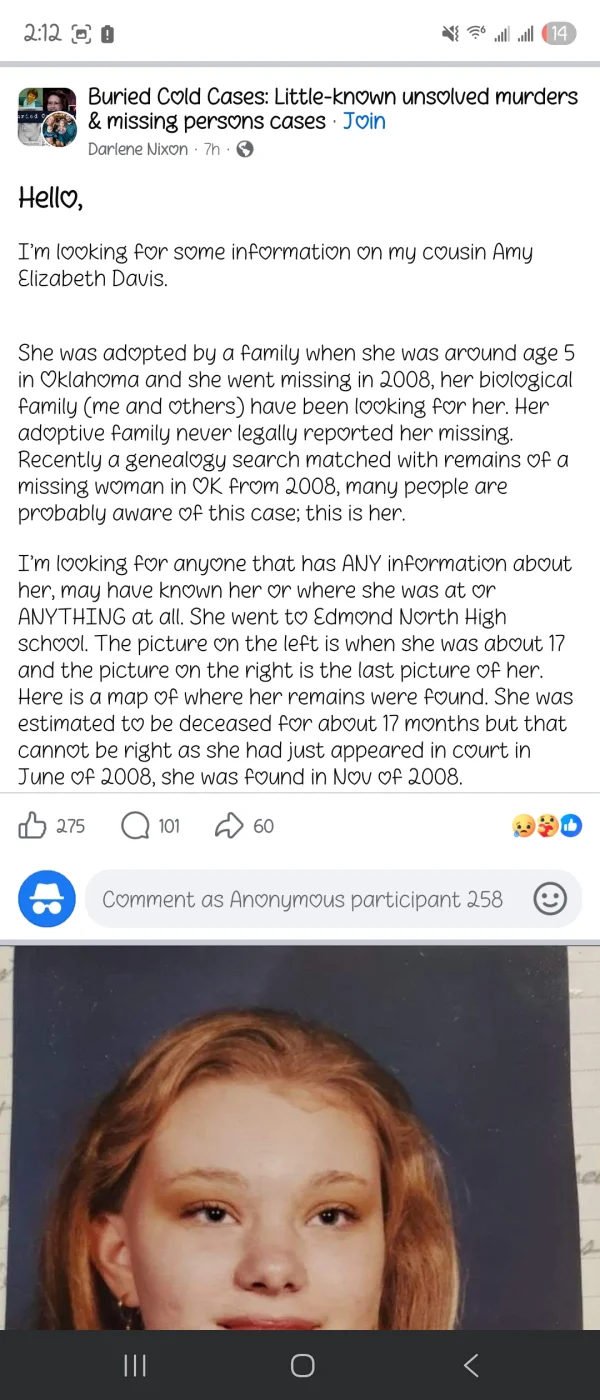
Task: Show recent apps
Action: (134, 1365)
